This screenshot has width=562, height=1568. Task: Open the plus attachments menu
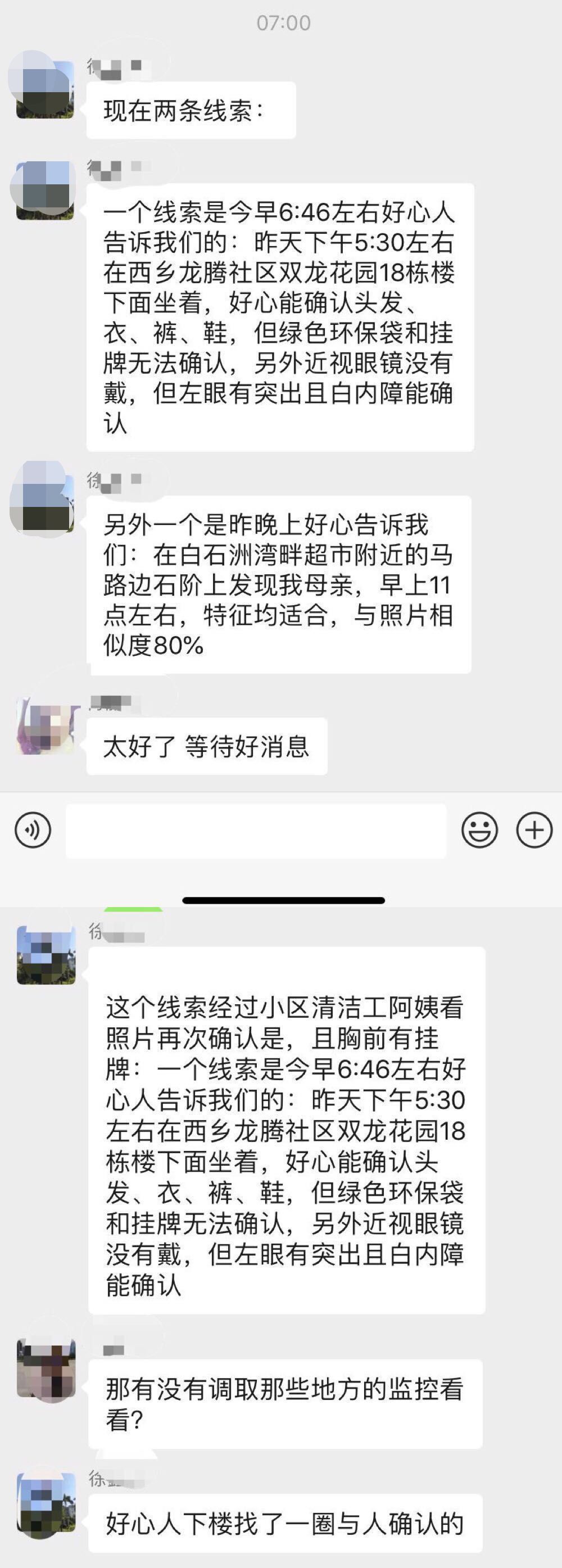(x=534, y=830)
